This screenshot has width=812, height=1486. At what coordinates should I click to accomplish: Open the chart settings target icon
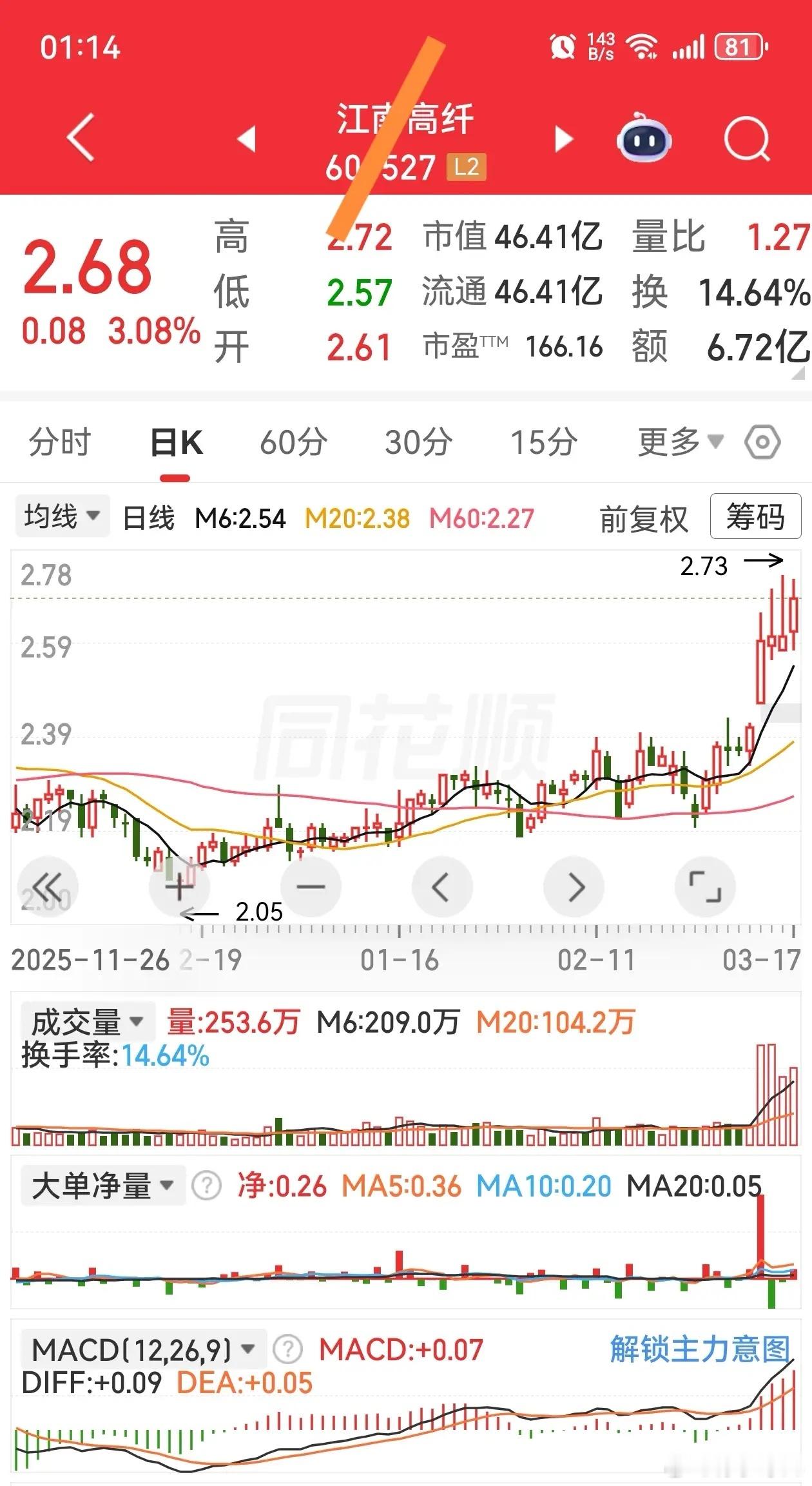coord(762,442)
